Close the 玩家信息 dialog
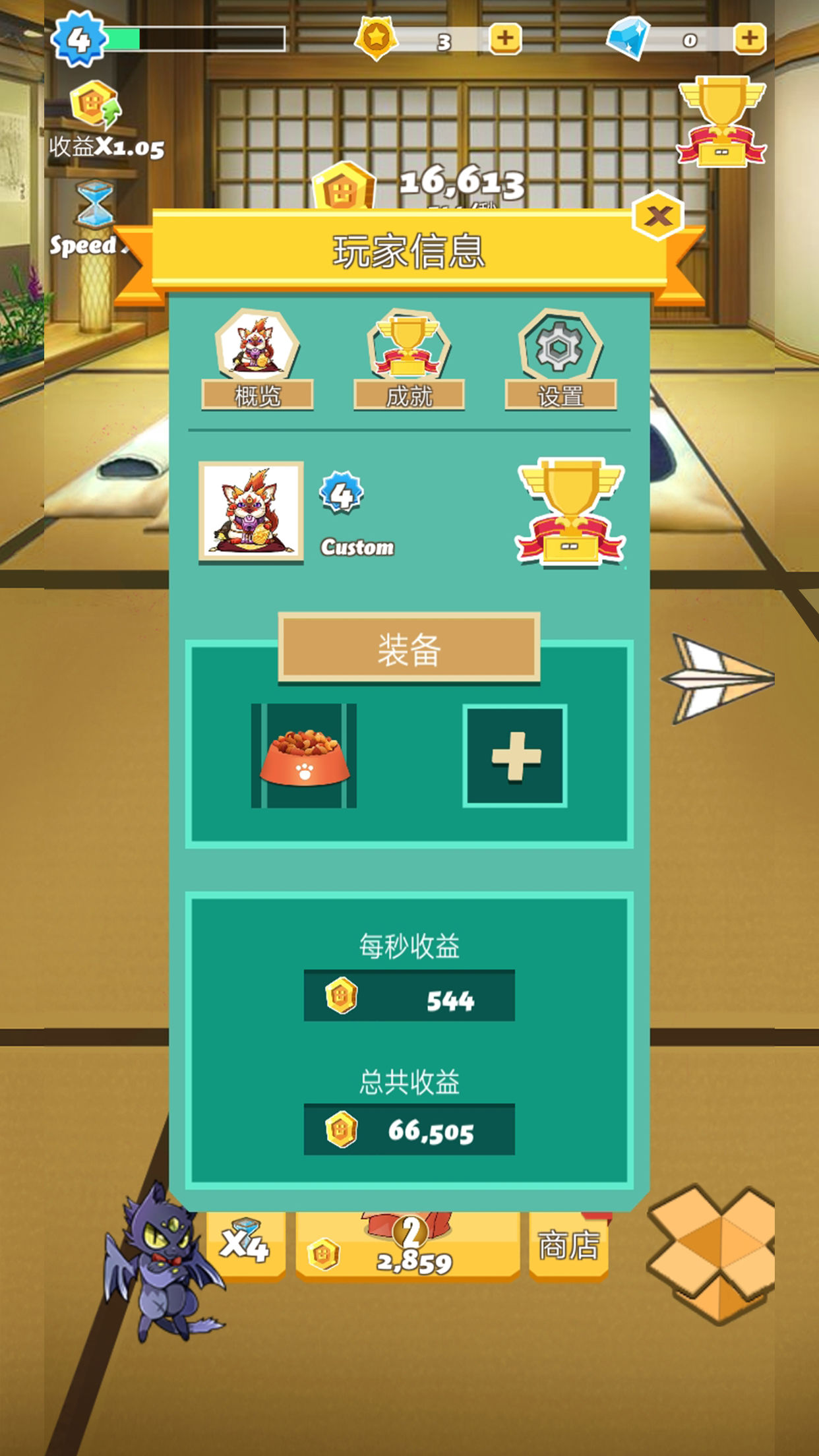 [x=657, y=216]
